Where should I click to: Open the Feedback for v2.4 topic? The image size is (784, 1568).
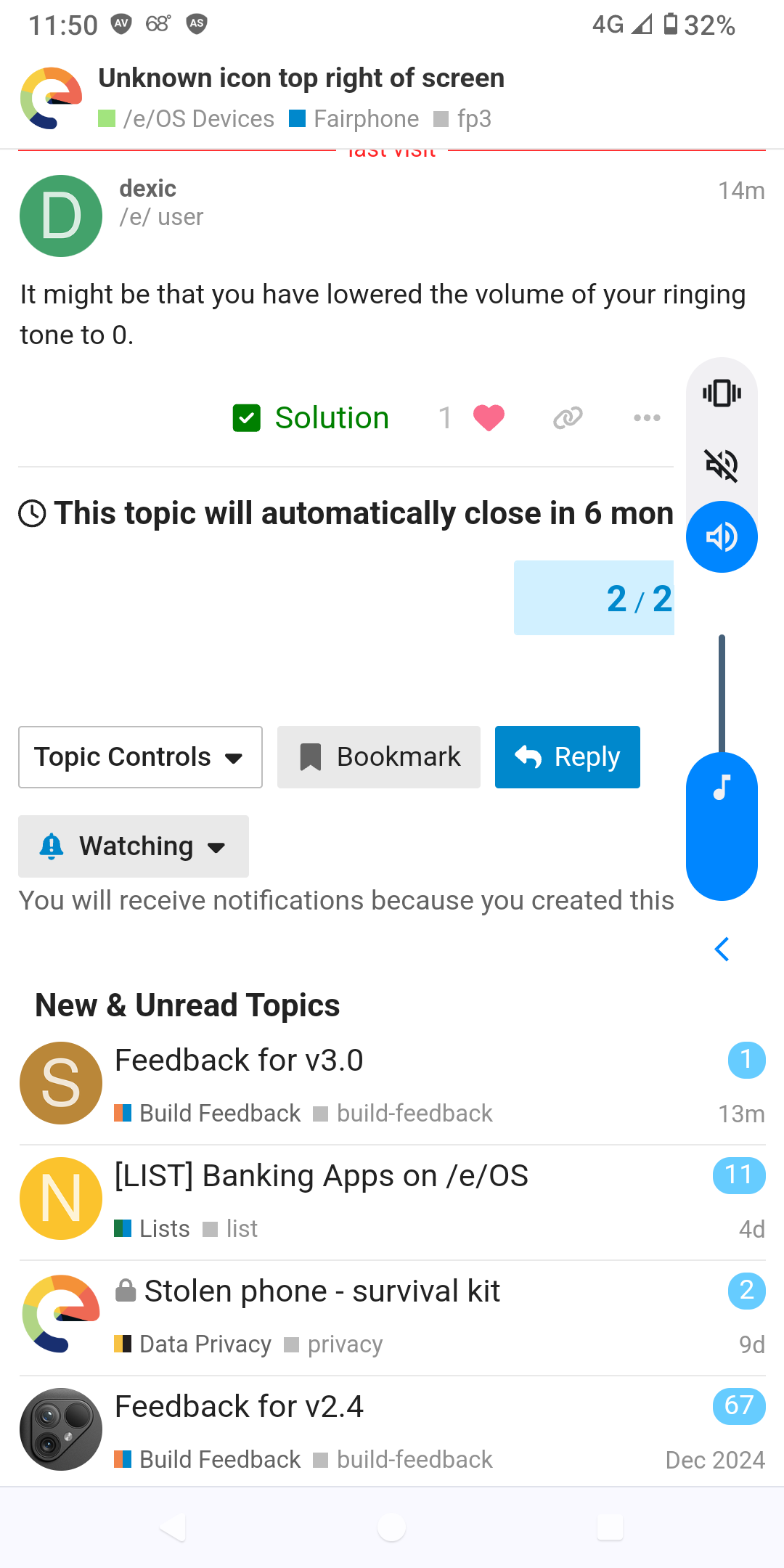(239, 1407)
